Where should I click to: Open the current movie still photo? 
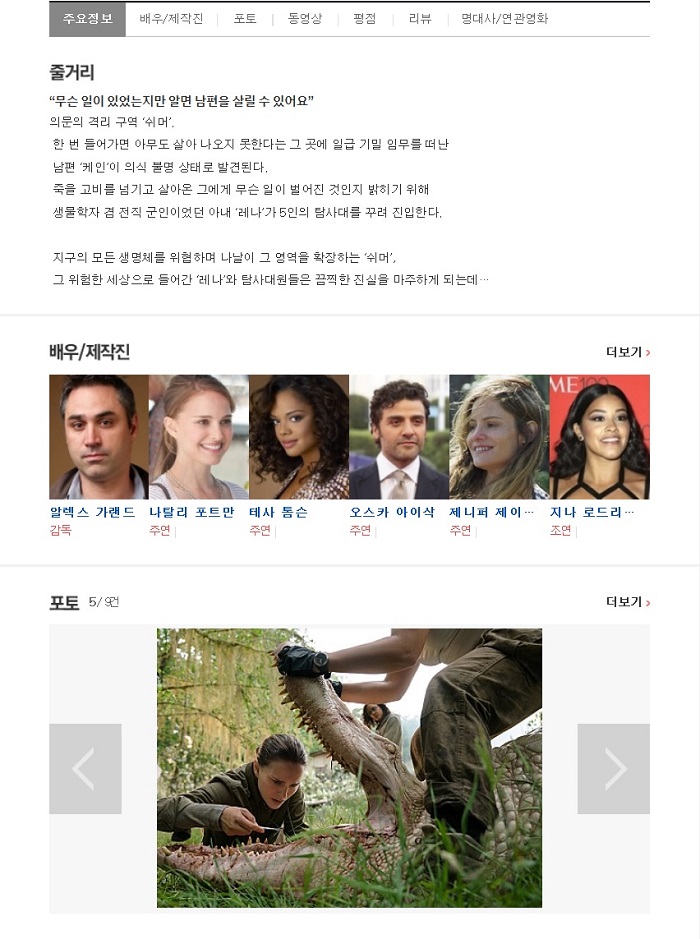[349, 768]
